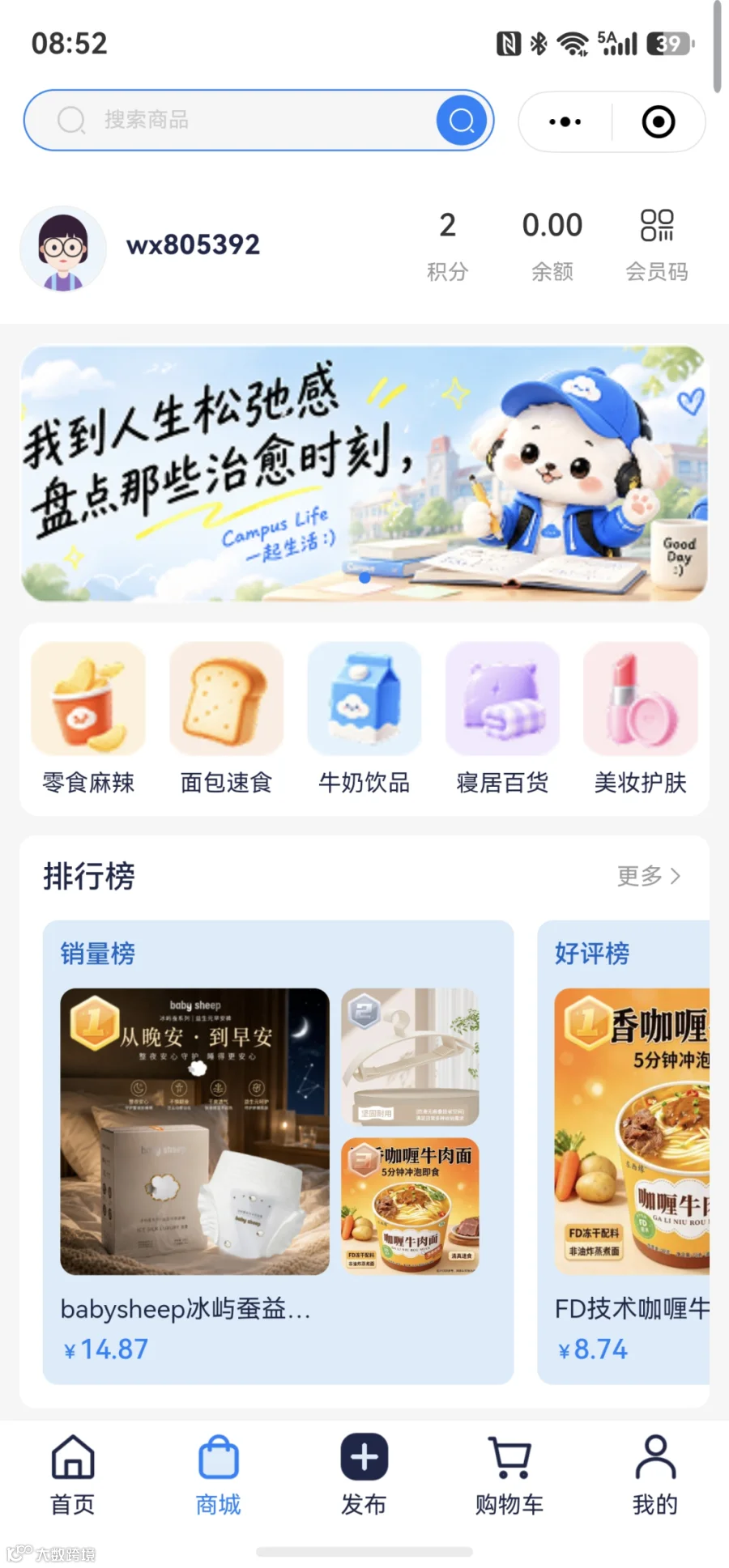Viewport: 729px width, 1568px height.
Task: Switch to the 首页 tab
Action: coord(73,1475)
